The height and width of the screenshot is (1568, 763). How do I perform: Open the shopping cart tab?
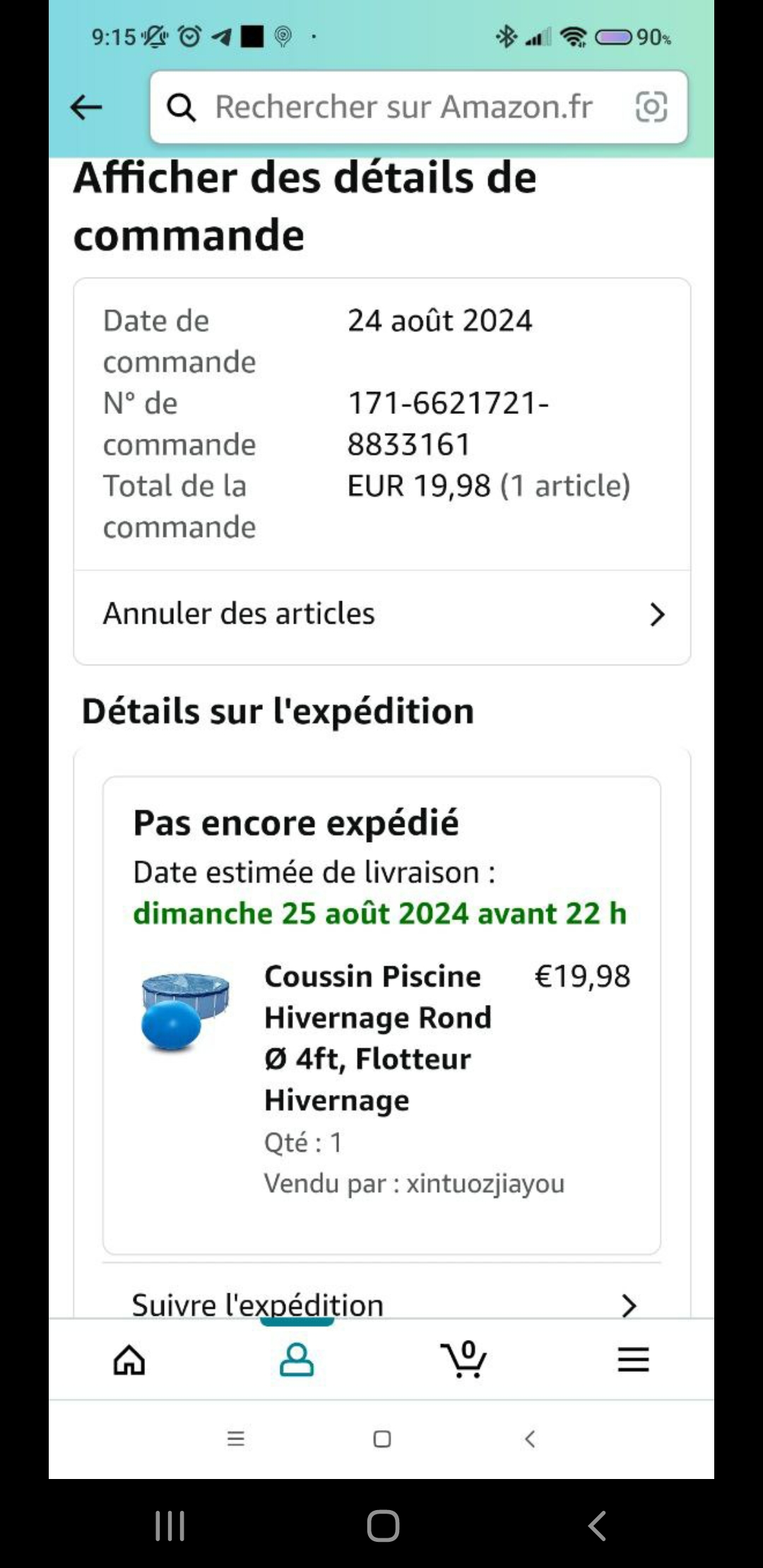coord(463,1360)
